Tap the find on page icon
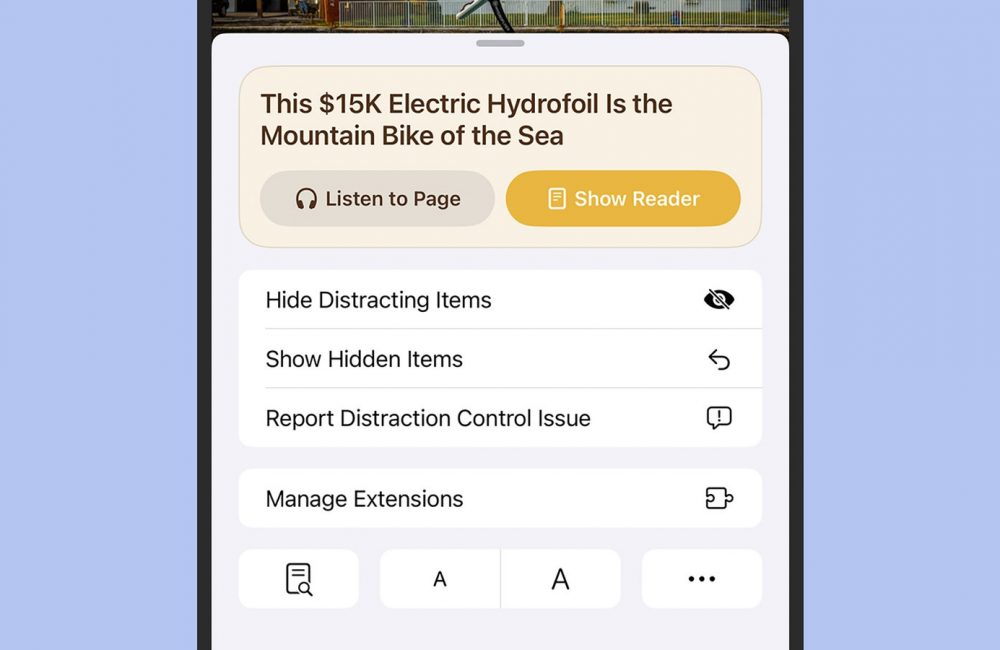1000x650 pixels. [x=298, y=579]
